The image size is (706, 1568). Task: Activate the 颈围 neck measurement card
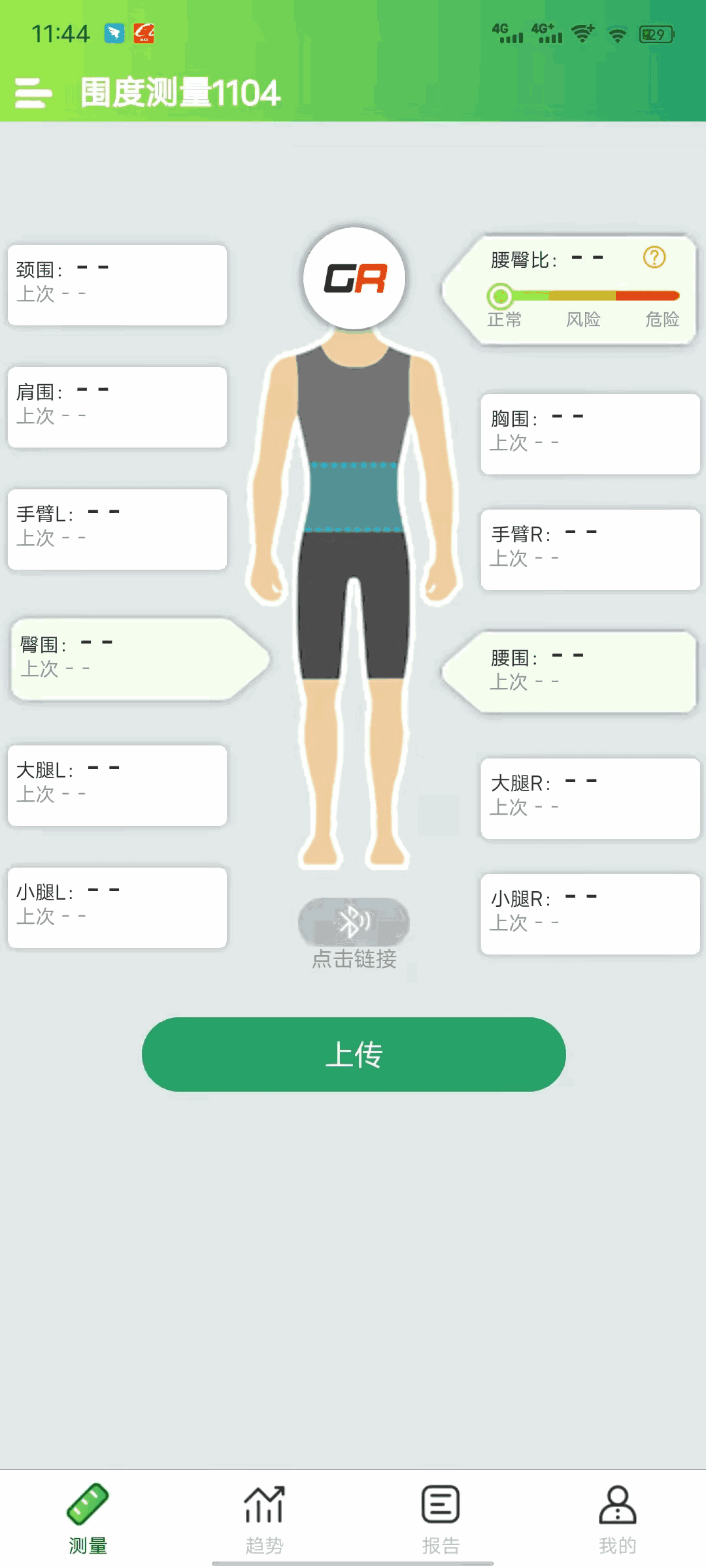(x=116, y=284)
